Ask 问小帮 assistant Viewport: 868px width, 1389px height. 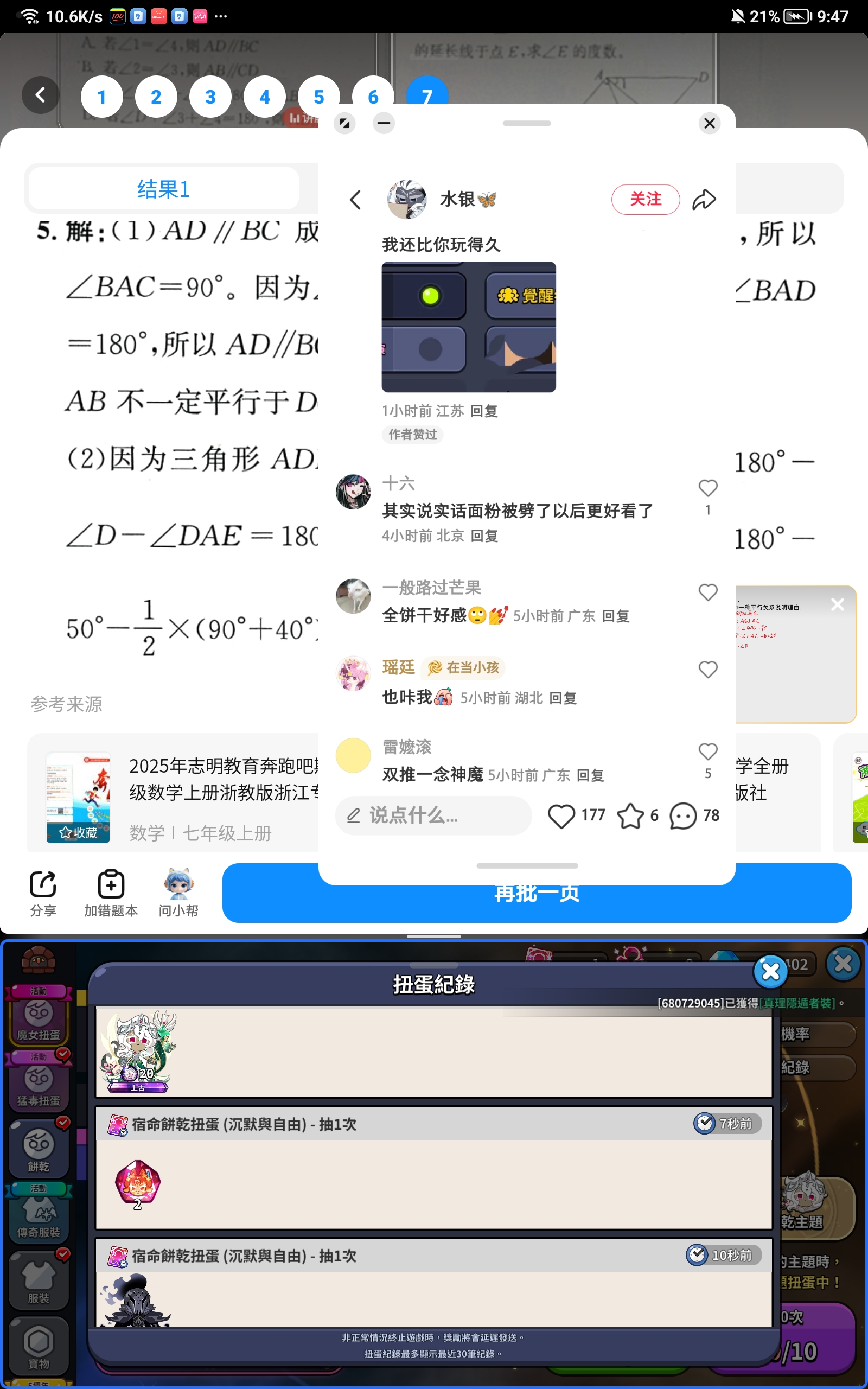[x=178, y=893]
